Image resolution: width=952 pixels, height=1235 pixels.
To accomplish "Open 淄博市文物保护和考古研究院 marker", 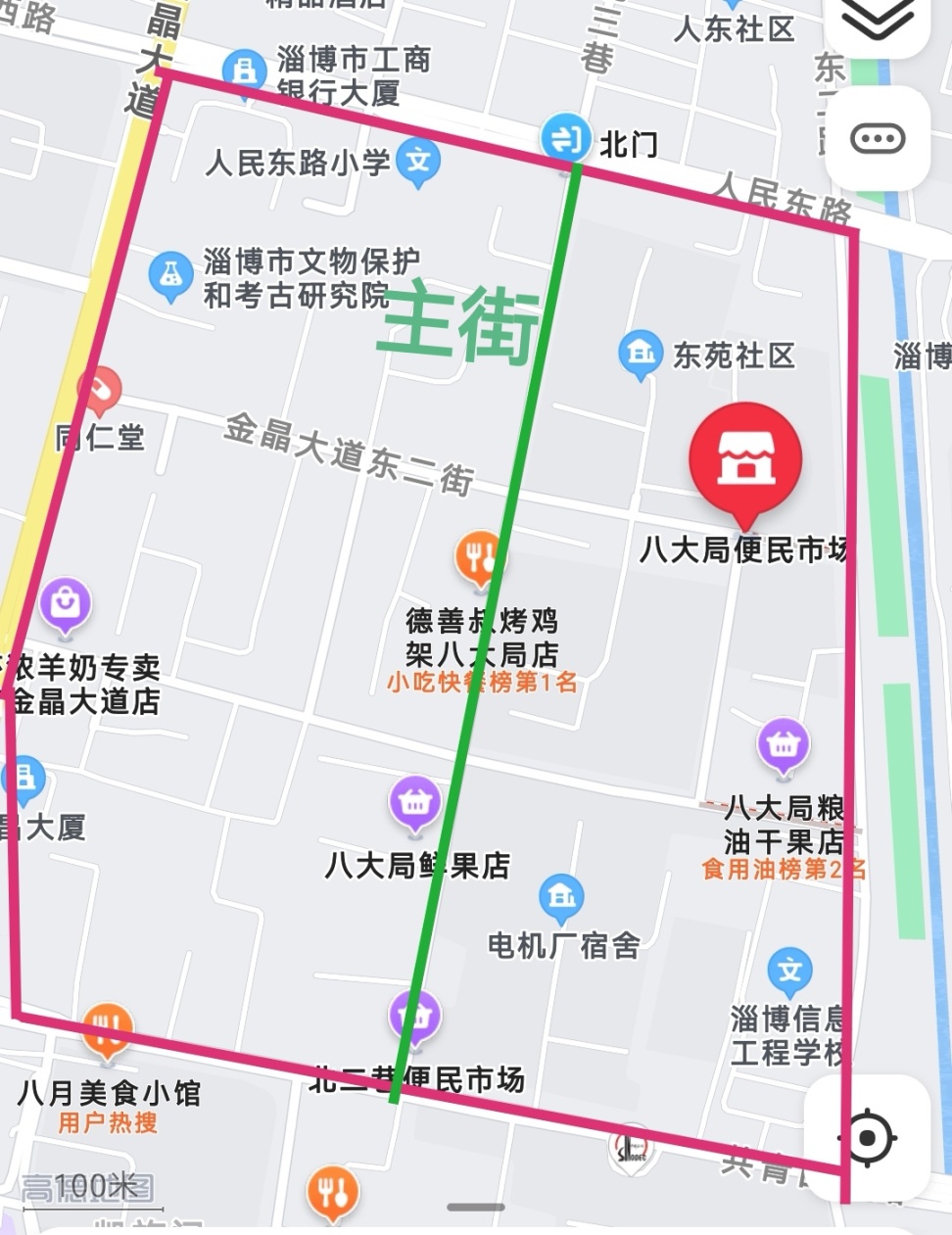I will pos(171,274).
